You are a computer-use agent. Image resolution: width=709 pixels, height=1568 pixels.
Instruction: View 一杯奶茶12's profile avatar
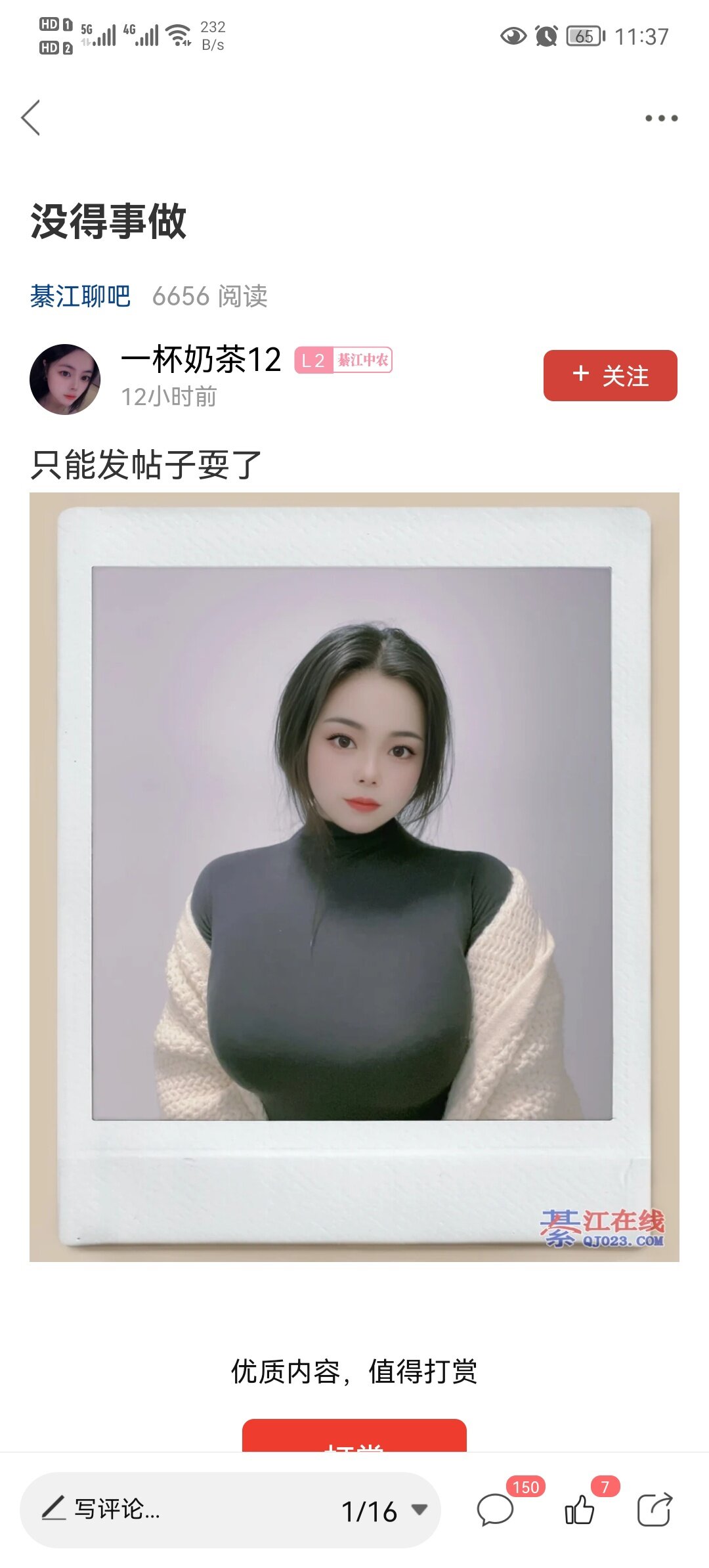pos(65,380)
